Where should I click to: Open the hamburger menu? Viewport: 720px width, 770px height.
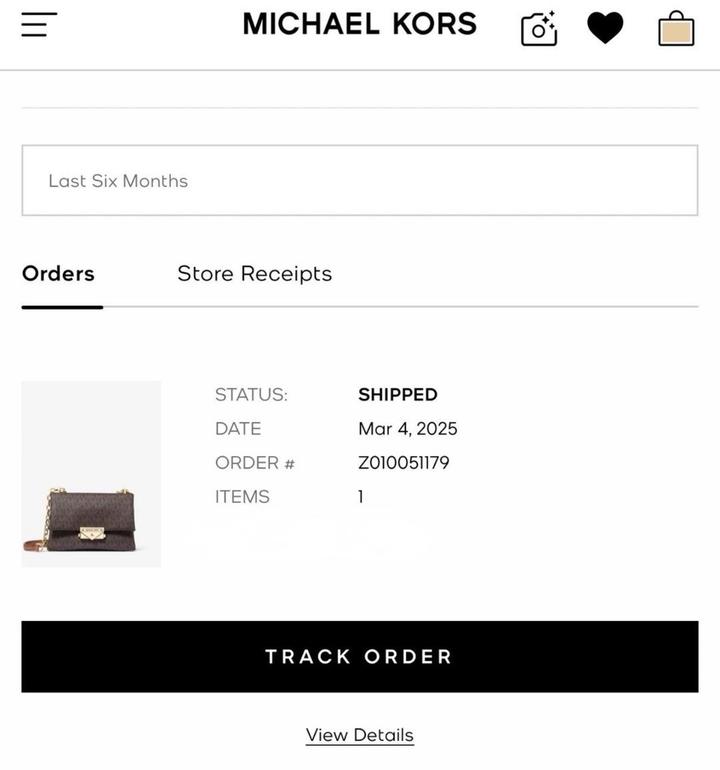[39, 25]
